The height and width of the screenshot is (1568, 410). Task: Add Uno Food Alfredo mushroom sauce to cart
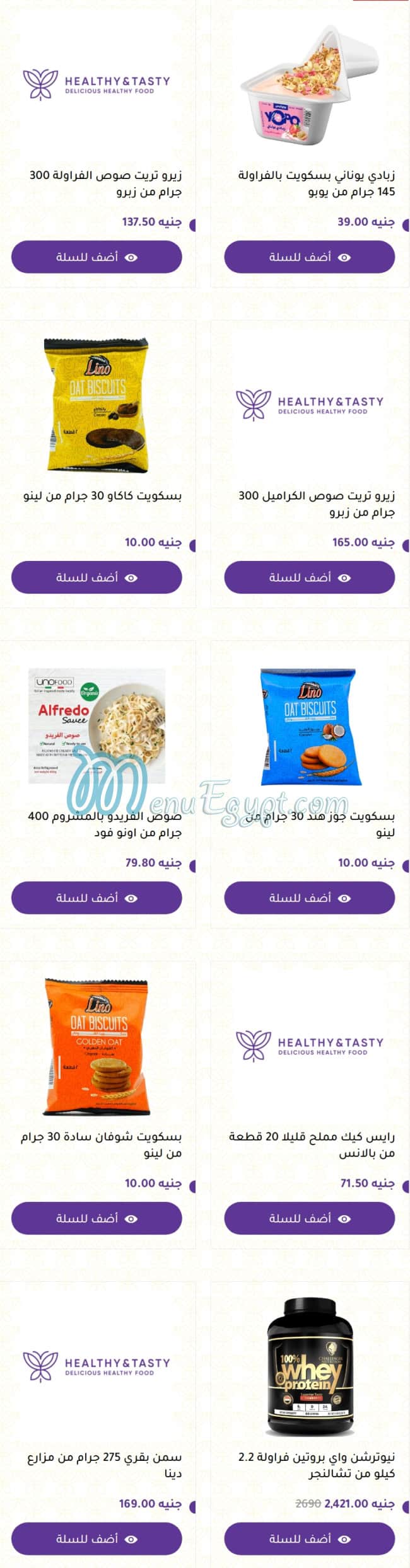(x=97, y=898)
